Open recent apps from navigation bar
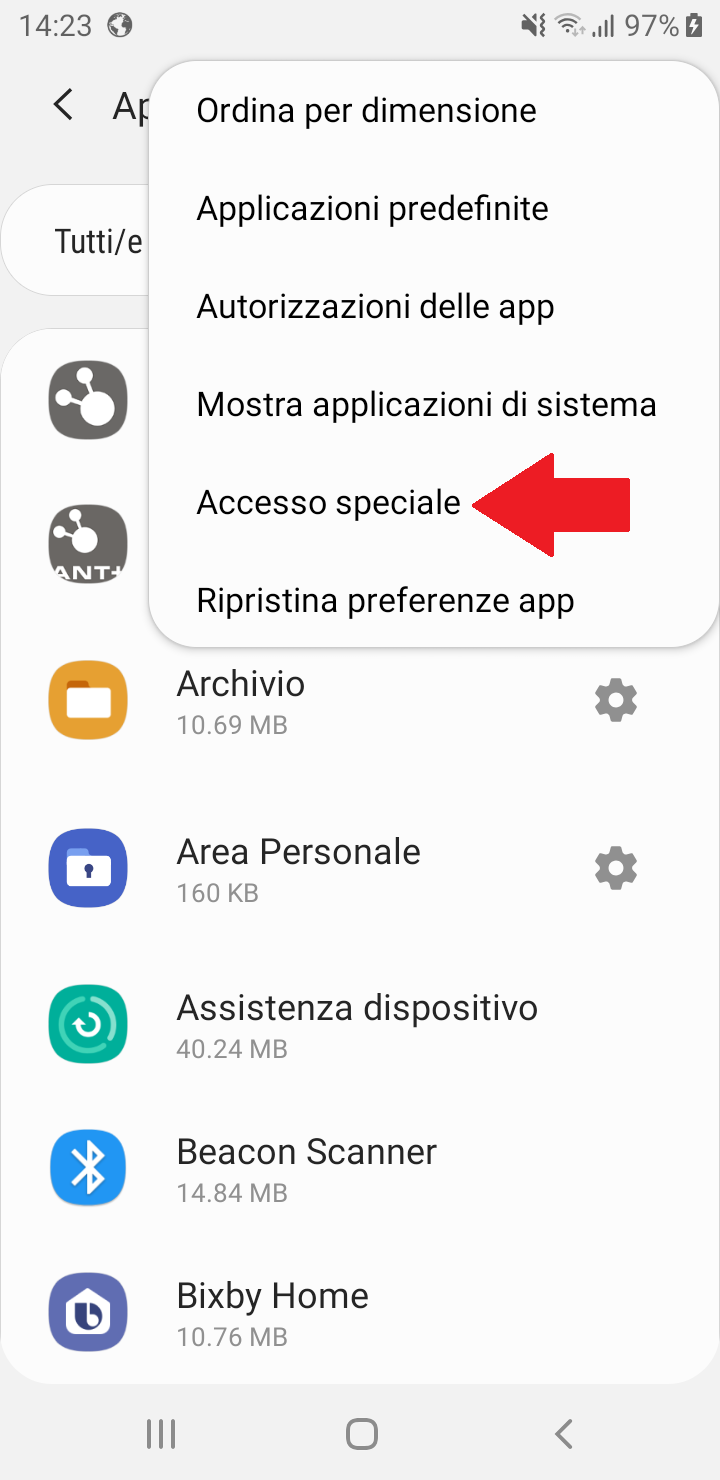Image resolution: width=720 pixels, height=1480 pixels. (x=161, y=1434)
